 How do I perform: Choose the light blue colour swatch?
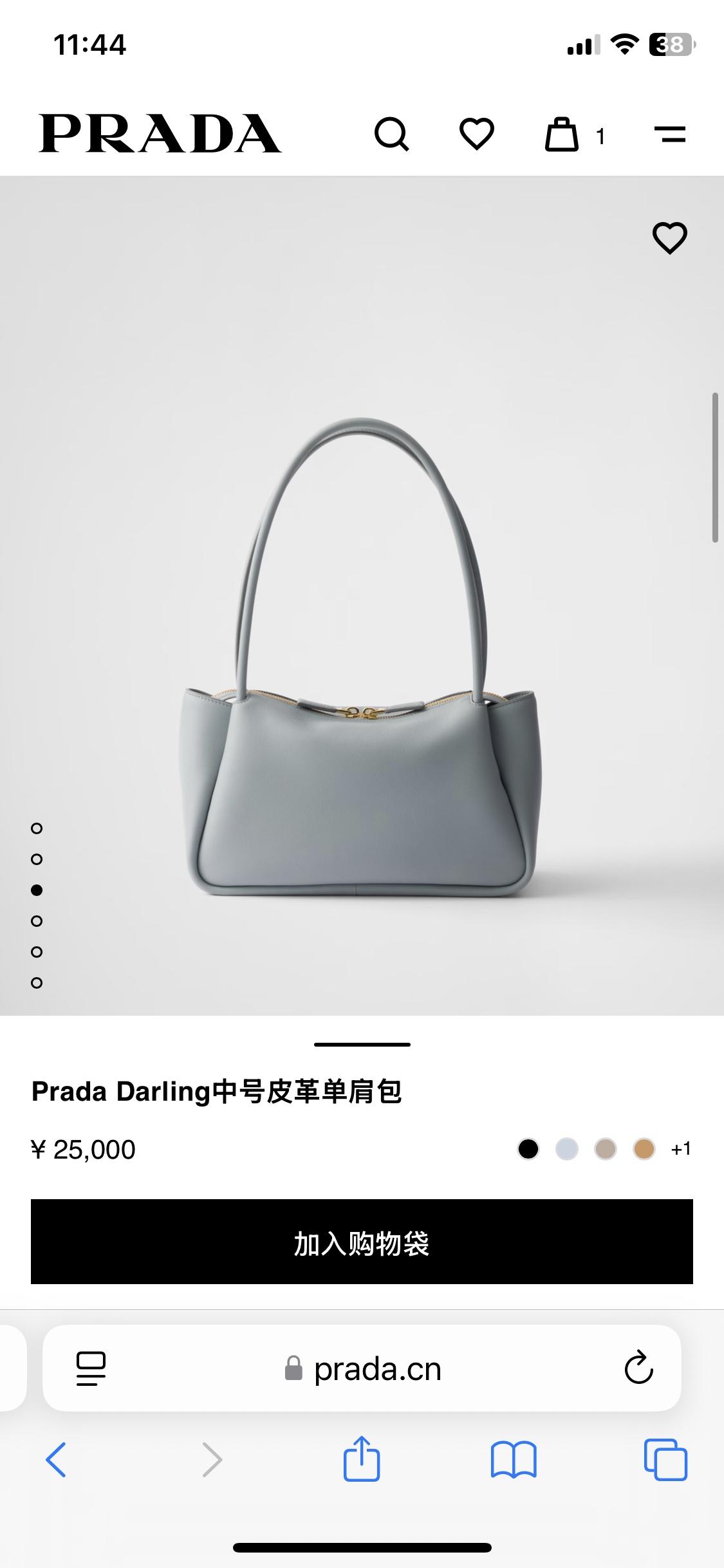coord(567,1149)
